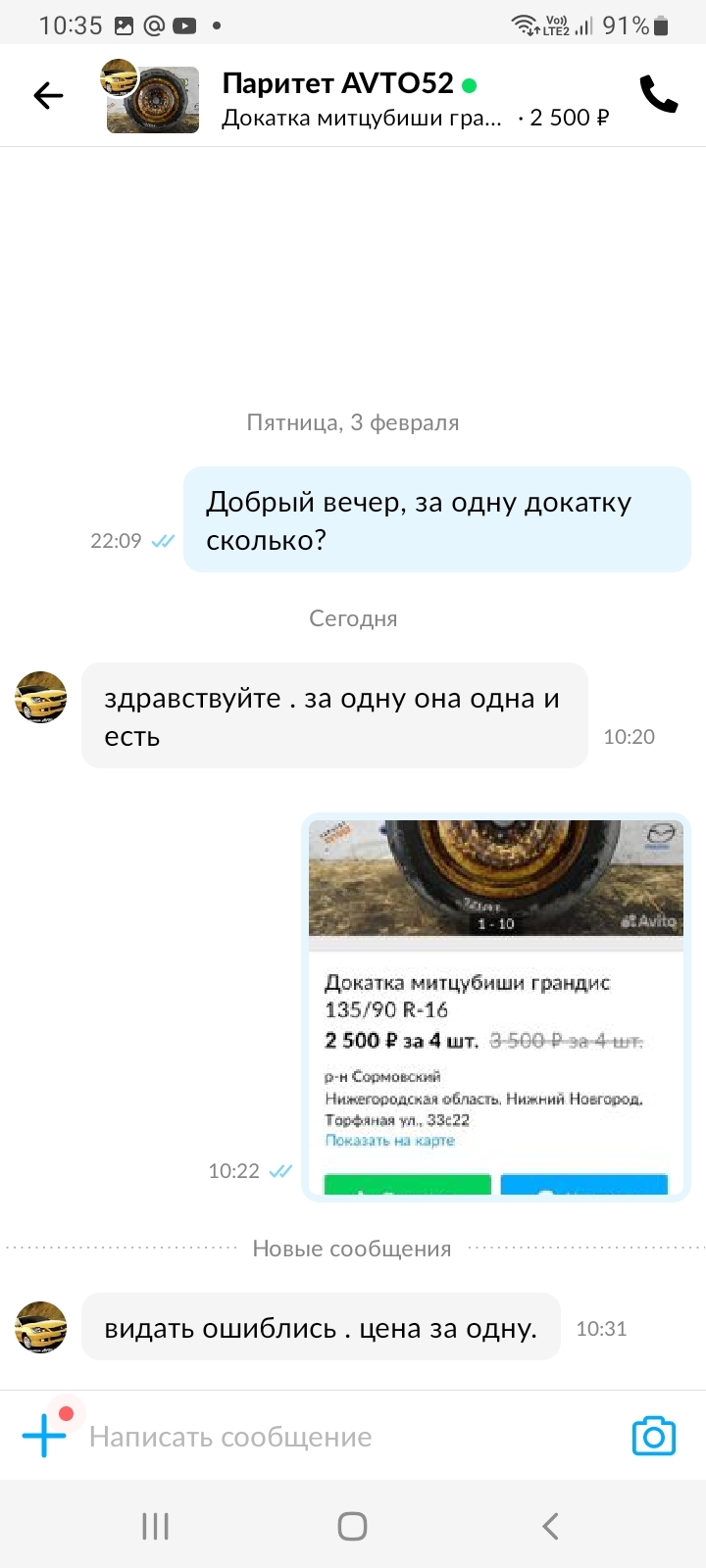Call the seller Паритет AVTO52
706x1568 pixels.
[x=658, y=95]
